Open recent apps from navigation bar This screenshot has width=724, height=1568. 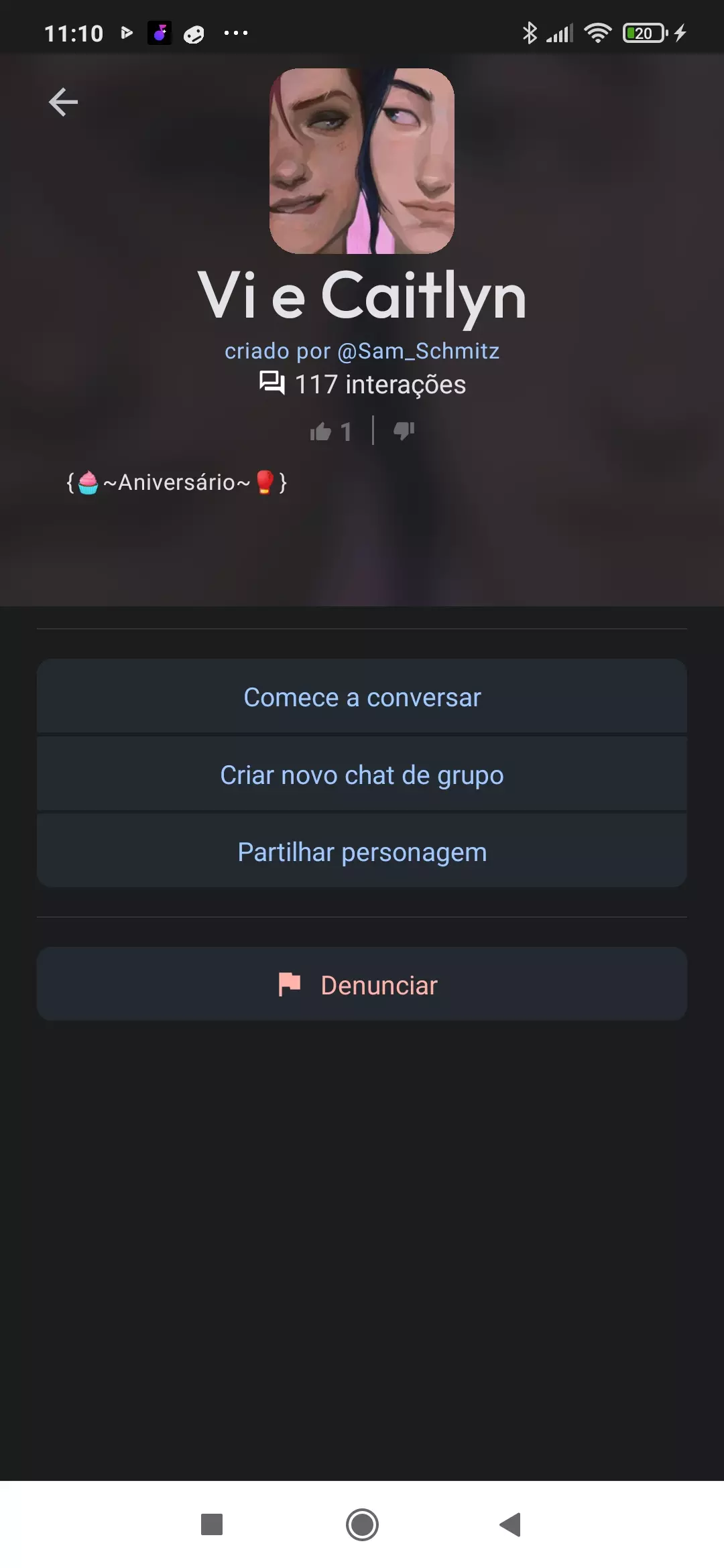(x=212, y=1524)
